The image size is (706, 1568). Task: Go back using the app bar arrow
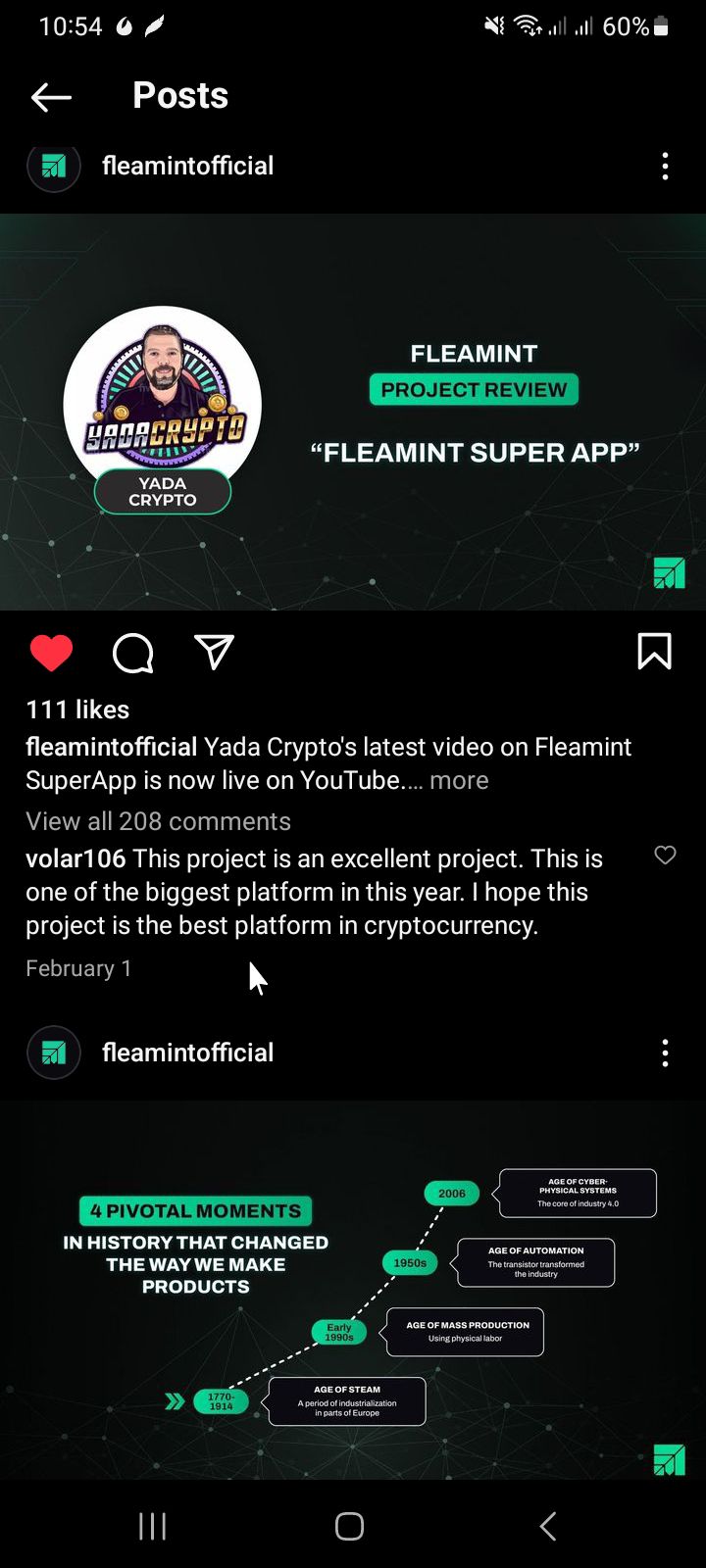[51, 96]
